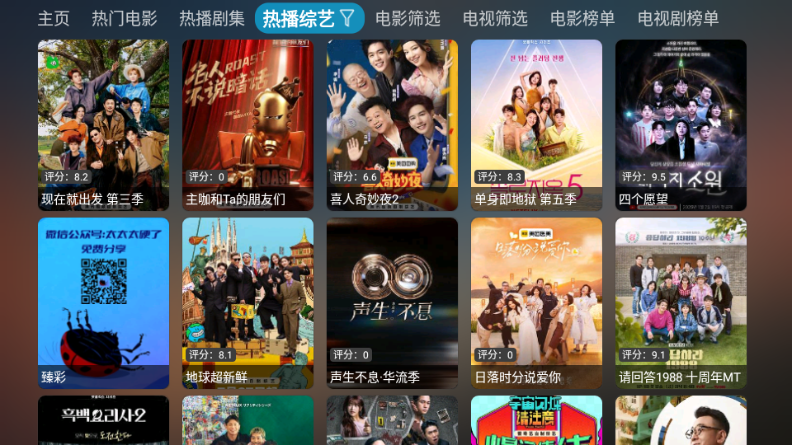Image resolution: width=792 pixels, height=445 pixels.
Task: View 单身即地狱 第五季 details
Action: click(536, 125)
